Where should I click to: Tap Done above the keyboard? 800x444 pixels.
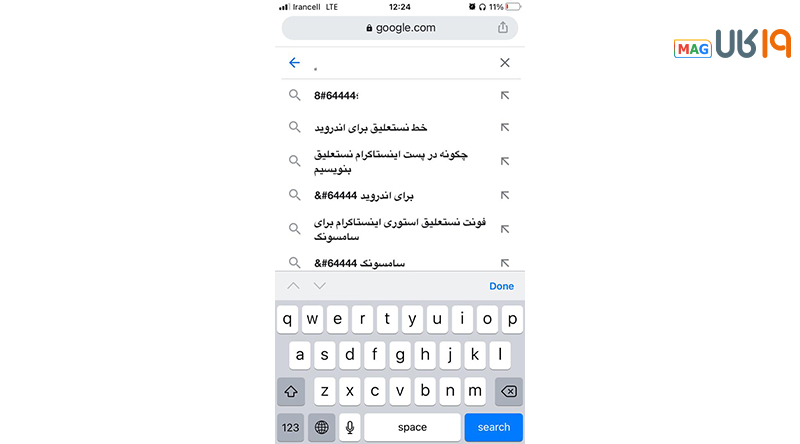coord(501,286)
